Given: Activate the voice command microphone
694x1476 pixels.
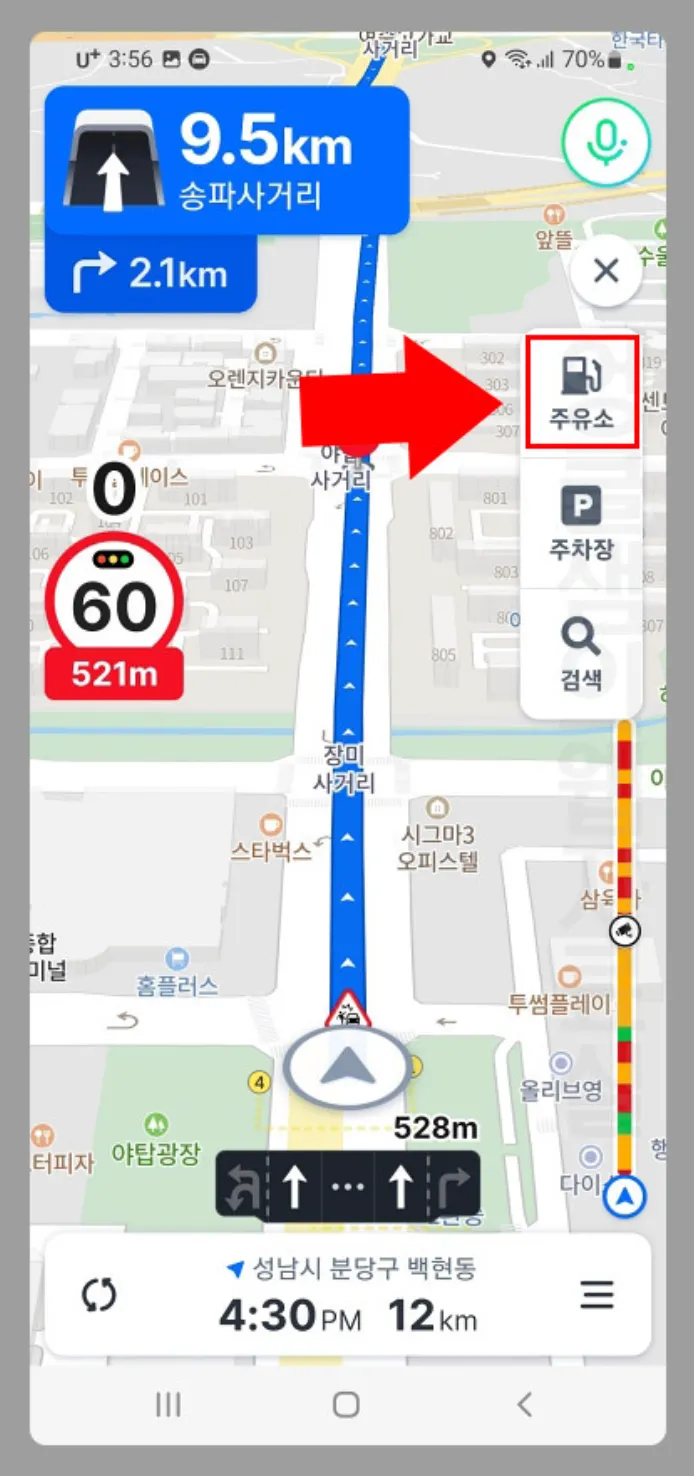Looking at the screenshot, I should [606, 145].
